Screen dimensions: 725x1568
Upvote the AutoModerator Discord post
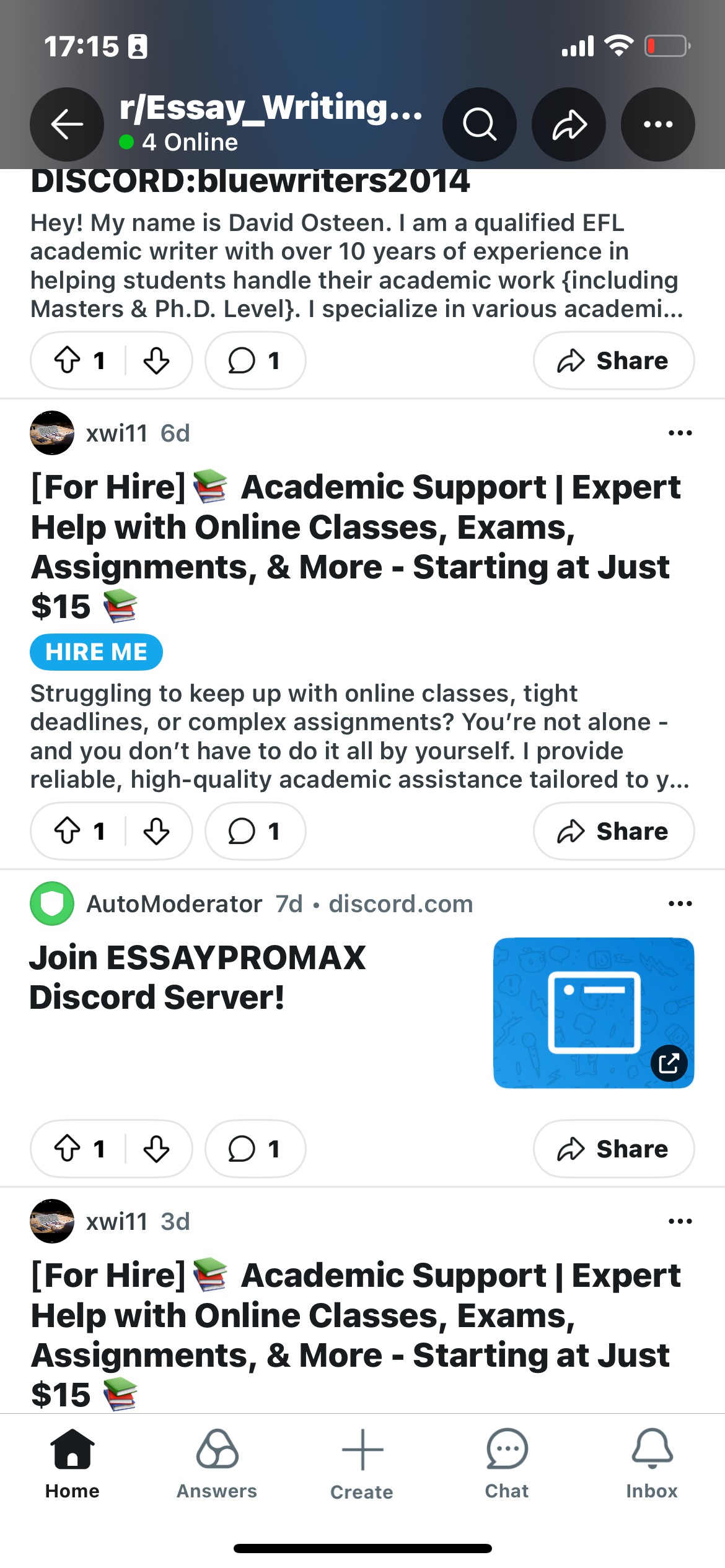[68, 1149]
